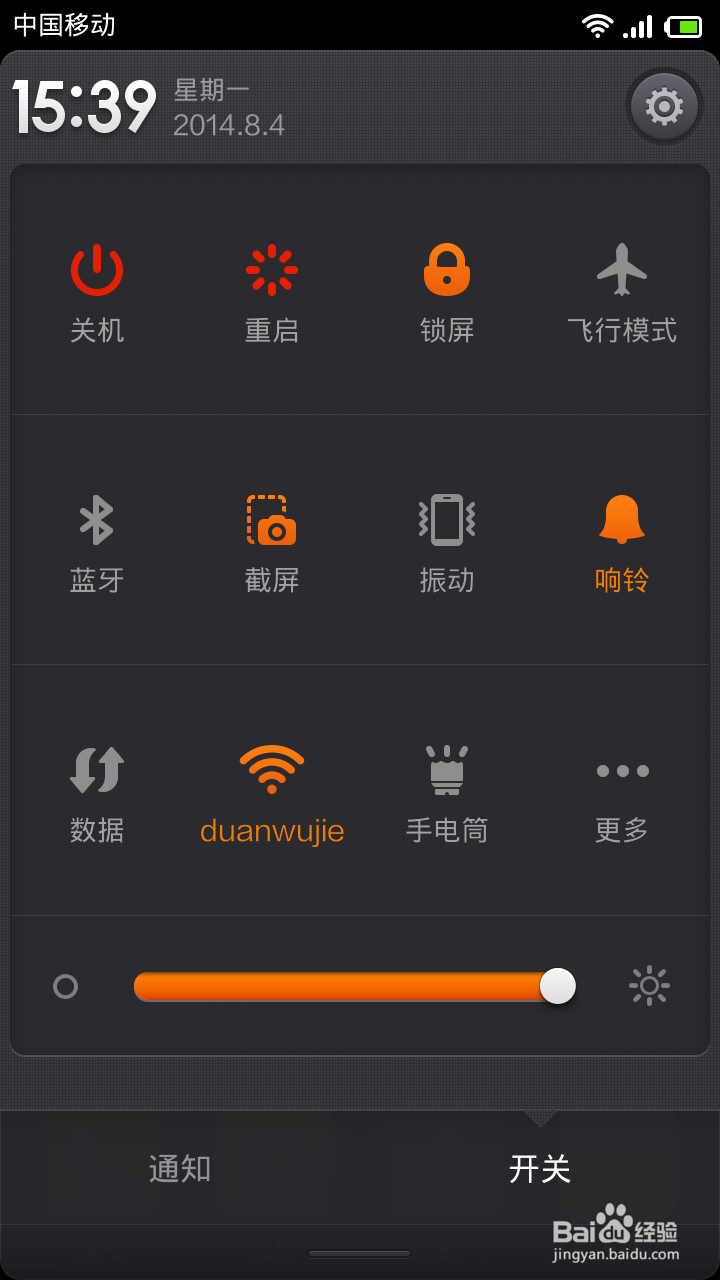The height and width of the screenshot is (1280, 720).
Task: Enable 飞行模式 airplane mode
Action: coord(622,292)
